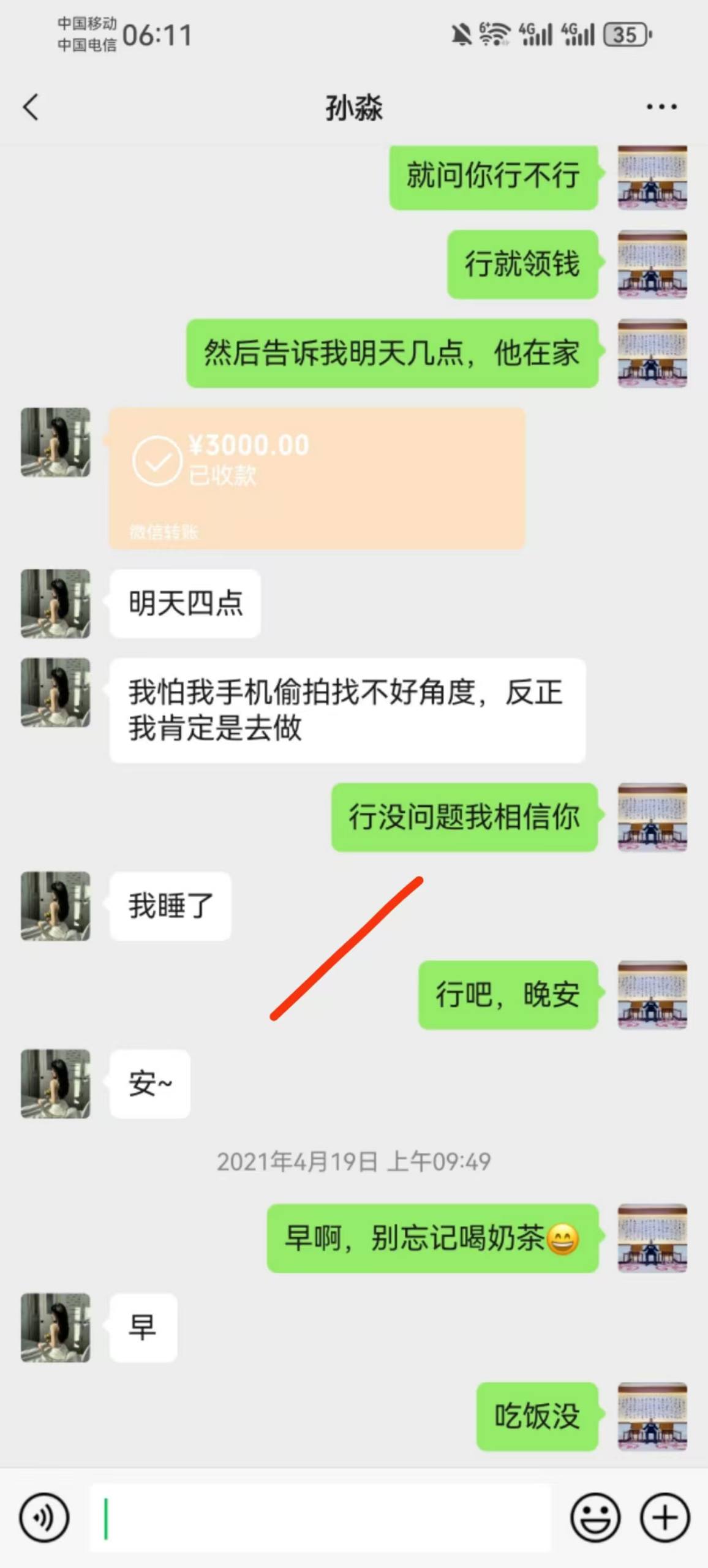Focus the message text field

tap(320, 1518)
